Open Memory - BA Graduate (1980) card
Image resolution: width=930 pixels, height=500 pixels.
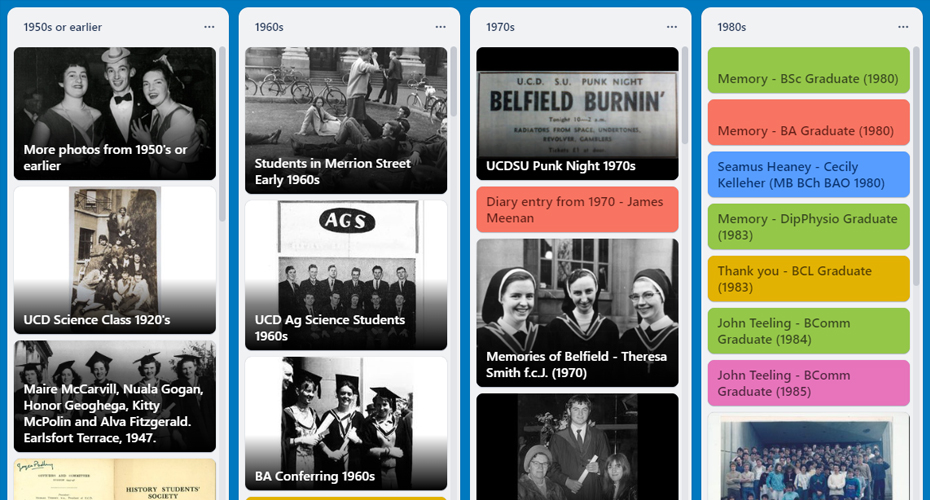click(x=808, y=123)
